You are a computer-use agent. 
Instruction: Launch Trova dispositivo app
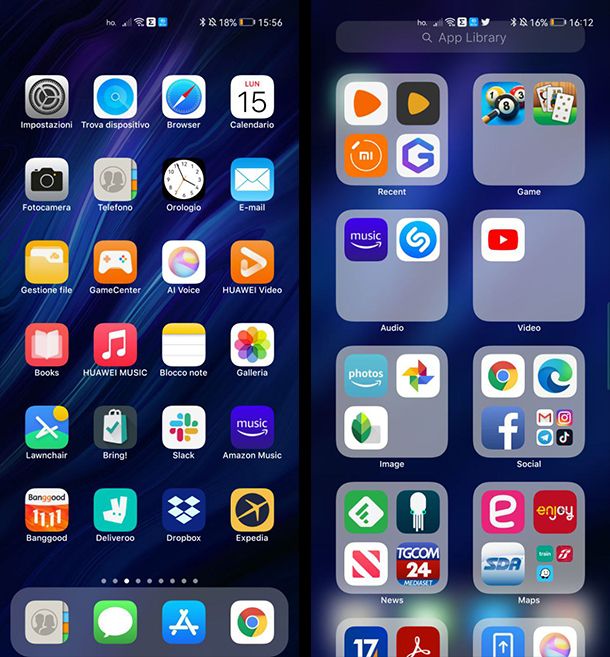pos(115,97)
